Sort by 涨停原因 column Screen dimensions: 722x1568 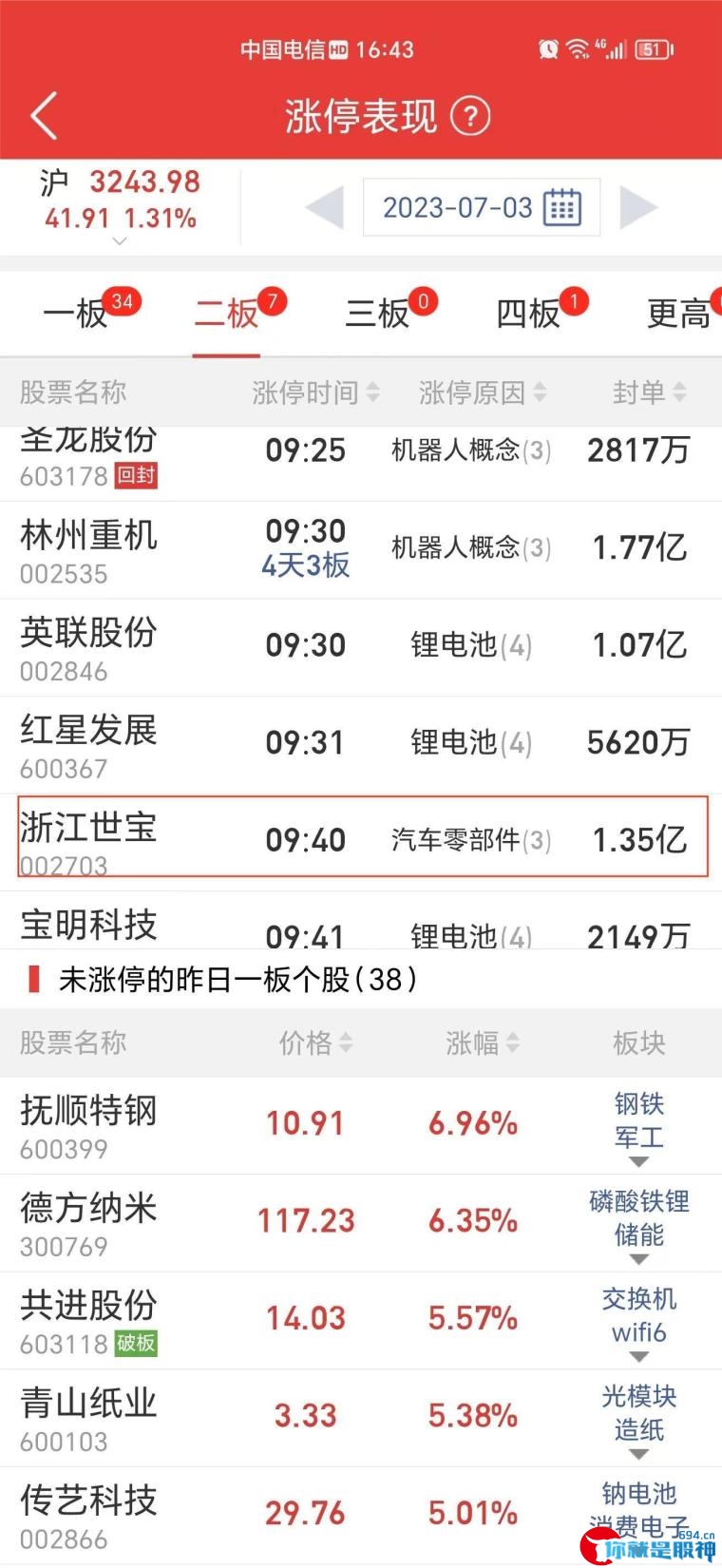tap(482, 392)
